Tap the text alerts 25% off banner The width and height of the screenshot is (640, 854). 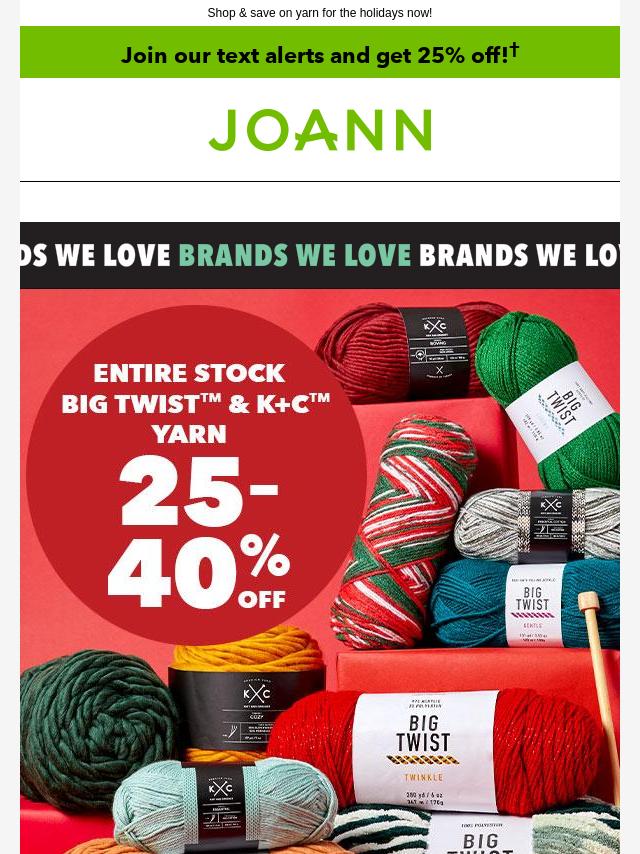click(x=320, y=54)
